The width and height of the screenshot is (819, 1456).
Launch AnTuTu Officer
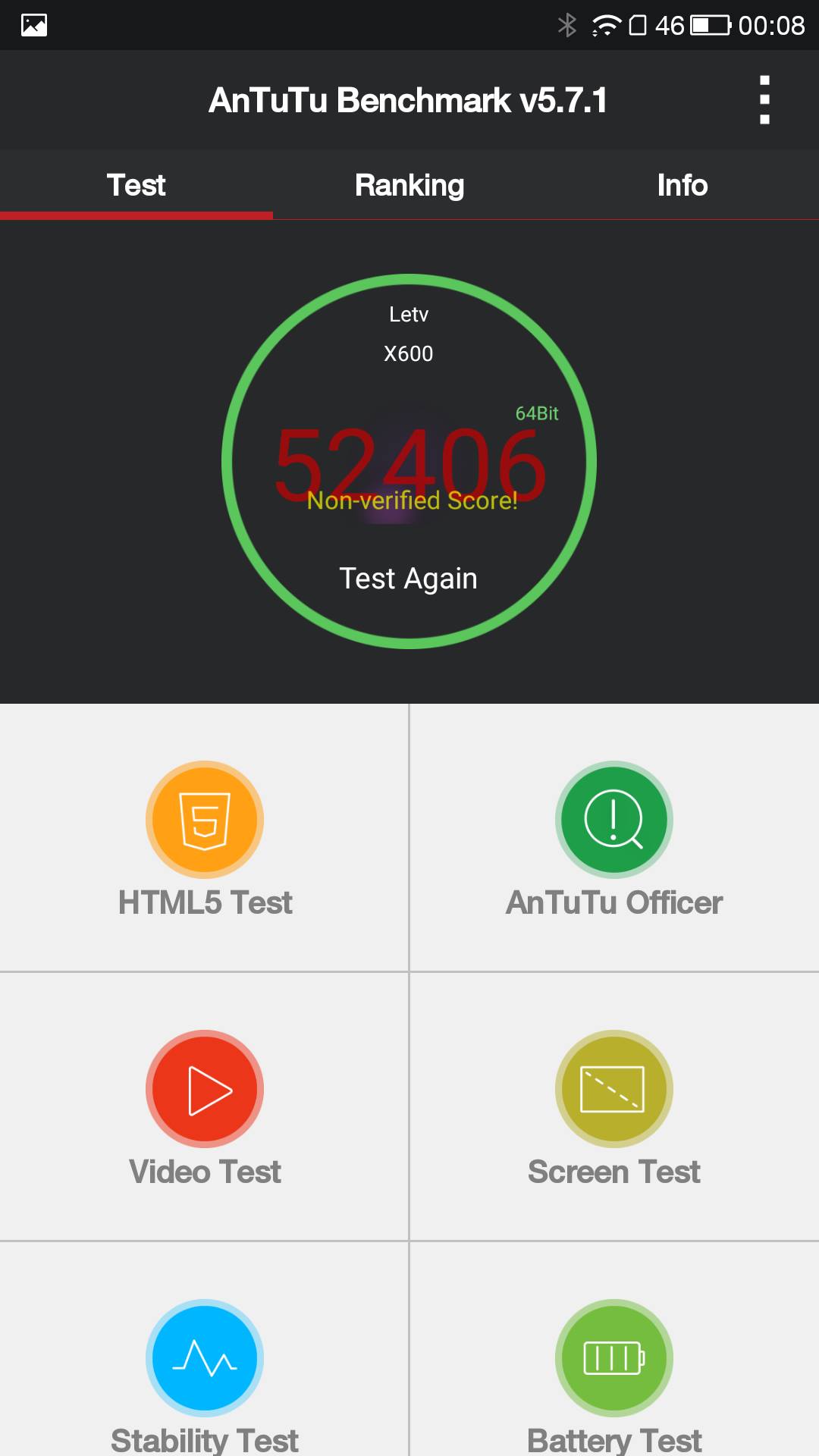614,838
